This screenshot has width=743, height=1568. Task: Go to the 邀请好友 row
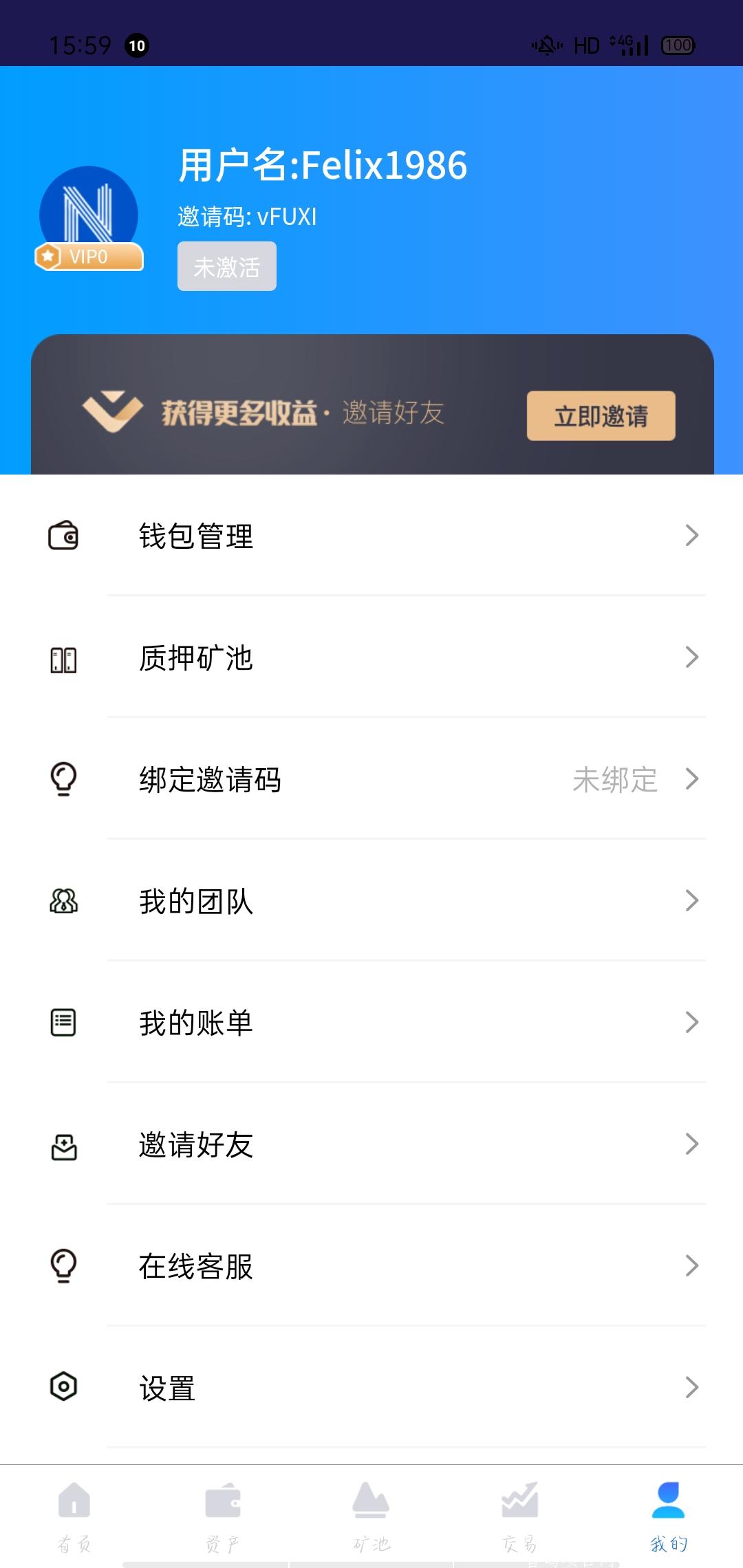[x=371, y=1144]
